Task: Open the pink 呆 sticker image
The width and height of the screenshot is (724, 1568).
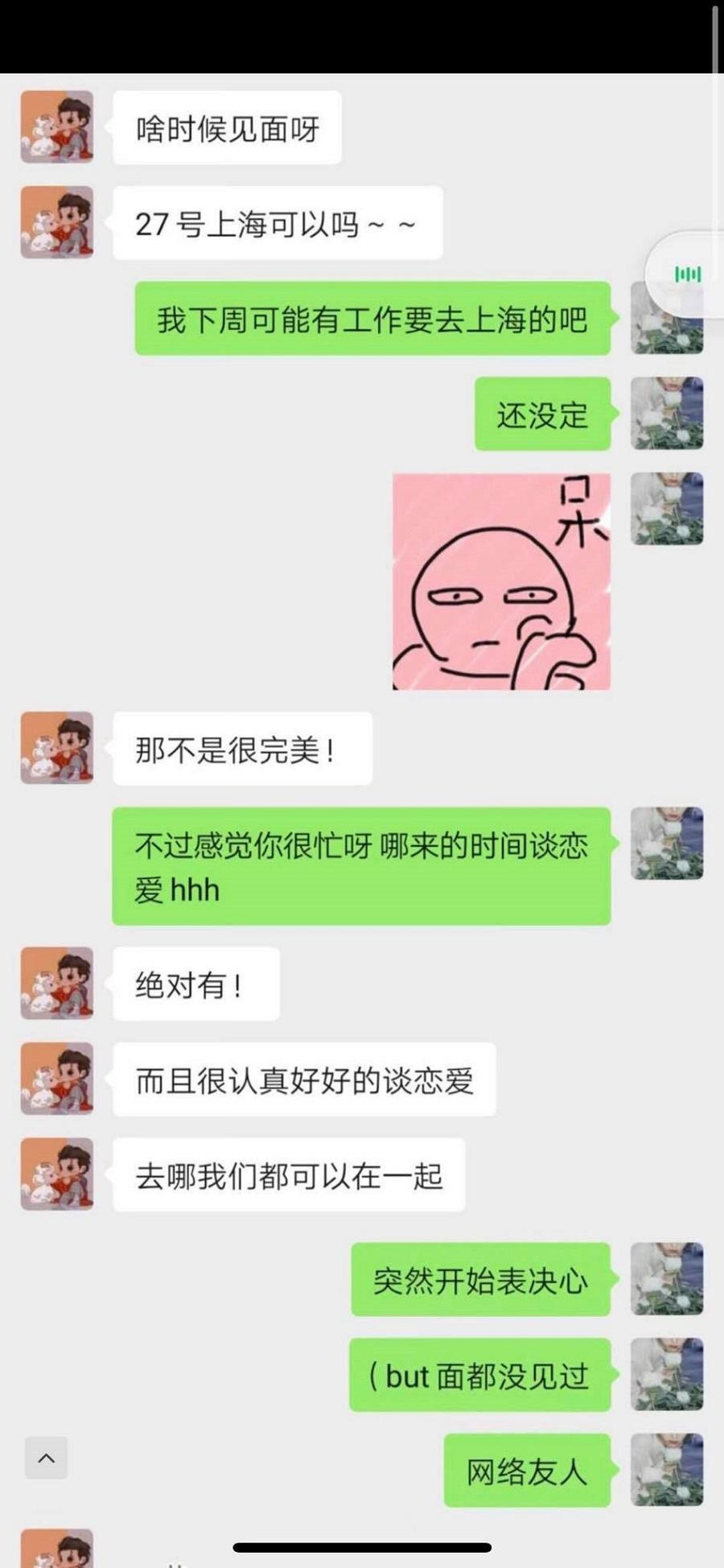Action: click(x=501, y=581)
